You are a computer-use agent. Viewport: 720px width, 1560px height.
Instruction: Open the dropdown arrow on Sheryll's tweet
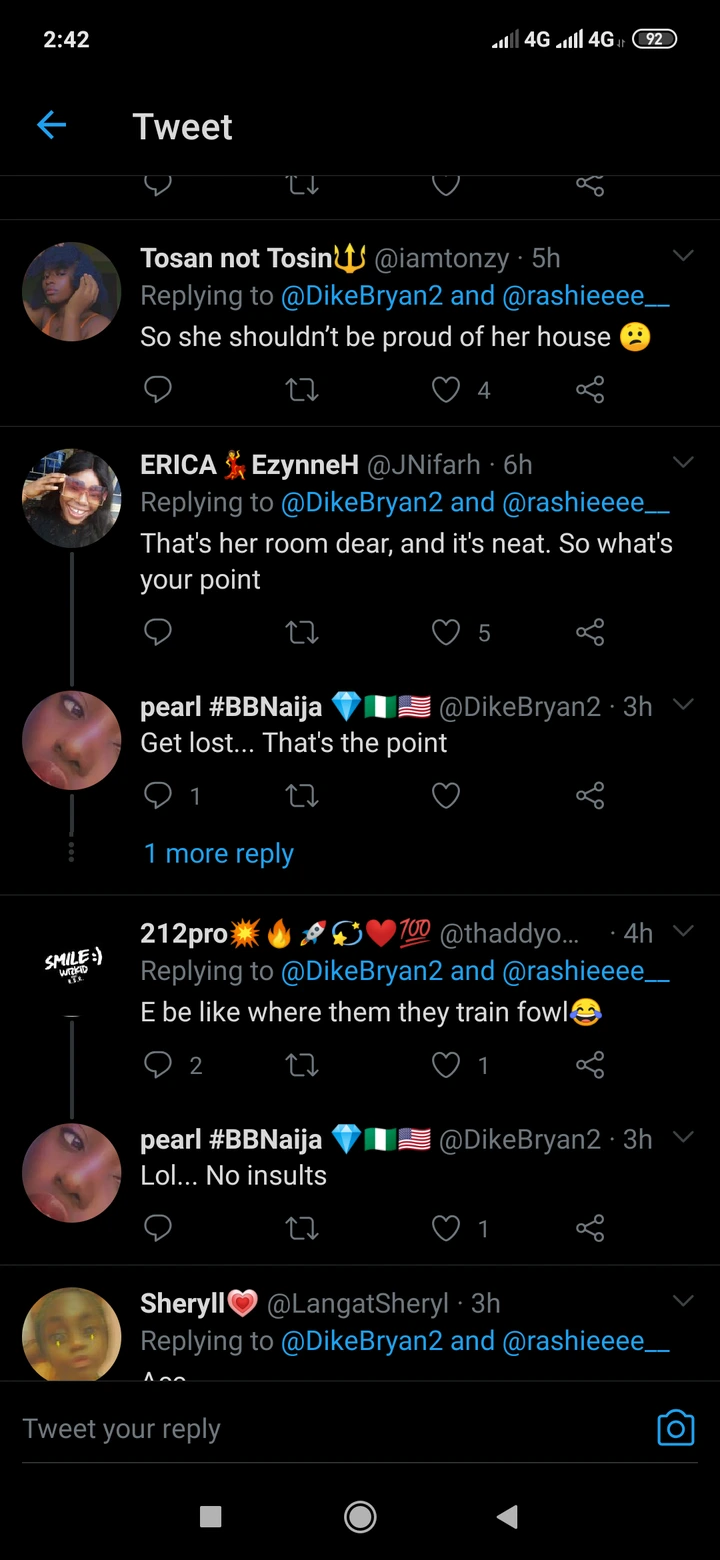pos(683,1301)
